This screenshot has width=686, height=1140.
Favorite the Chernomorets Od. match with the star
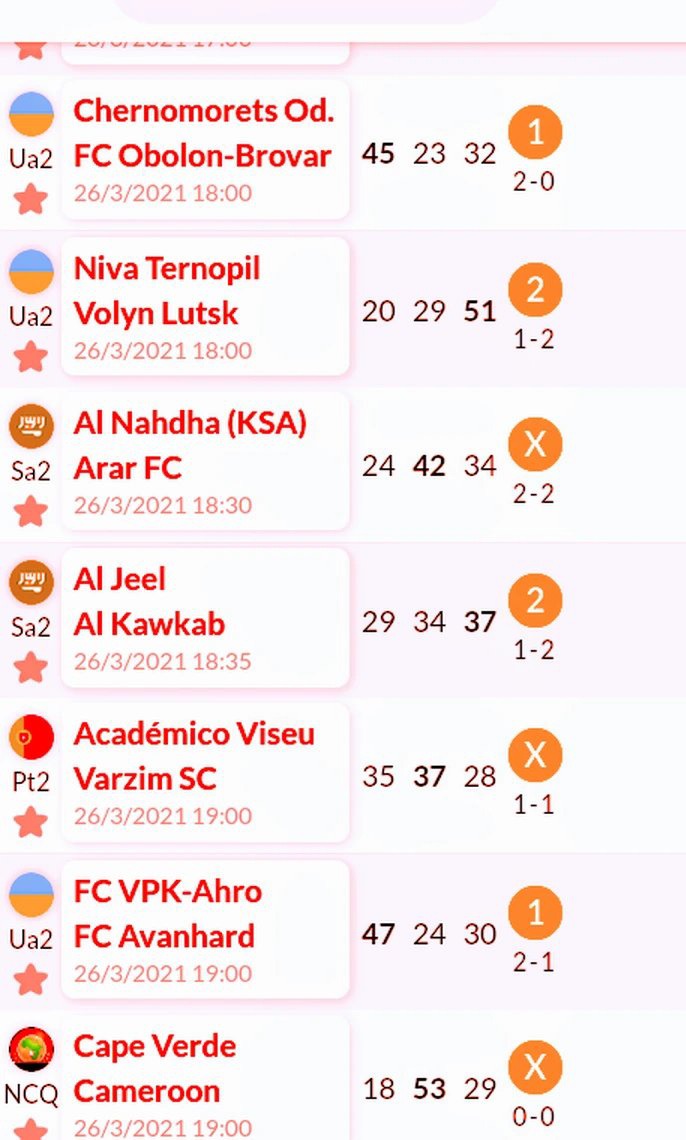31,199
